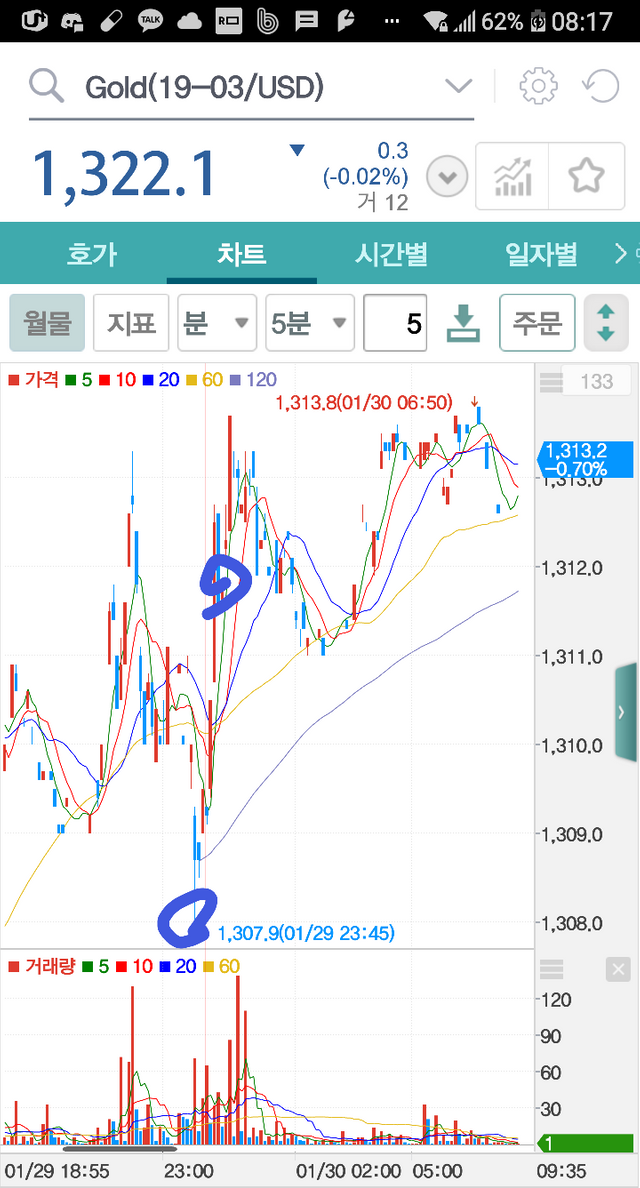The image size is (640, 1188).
Task: Tap the download chart icon
Action: click(464, 323)
